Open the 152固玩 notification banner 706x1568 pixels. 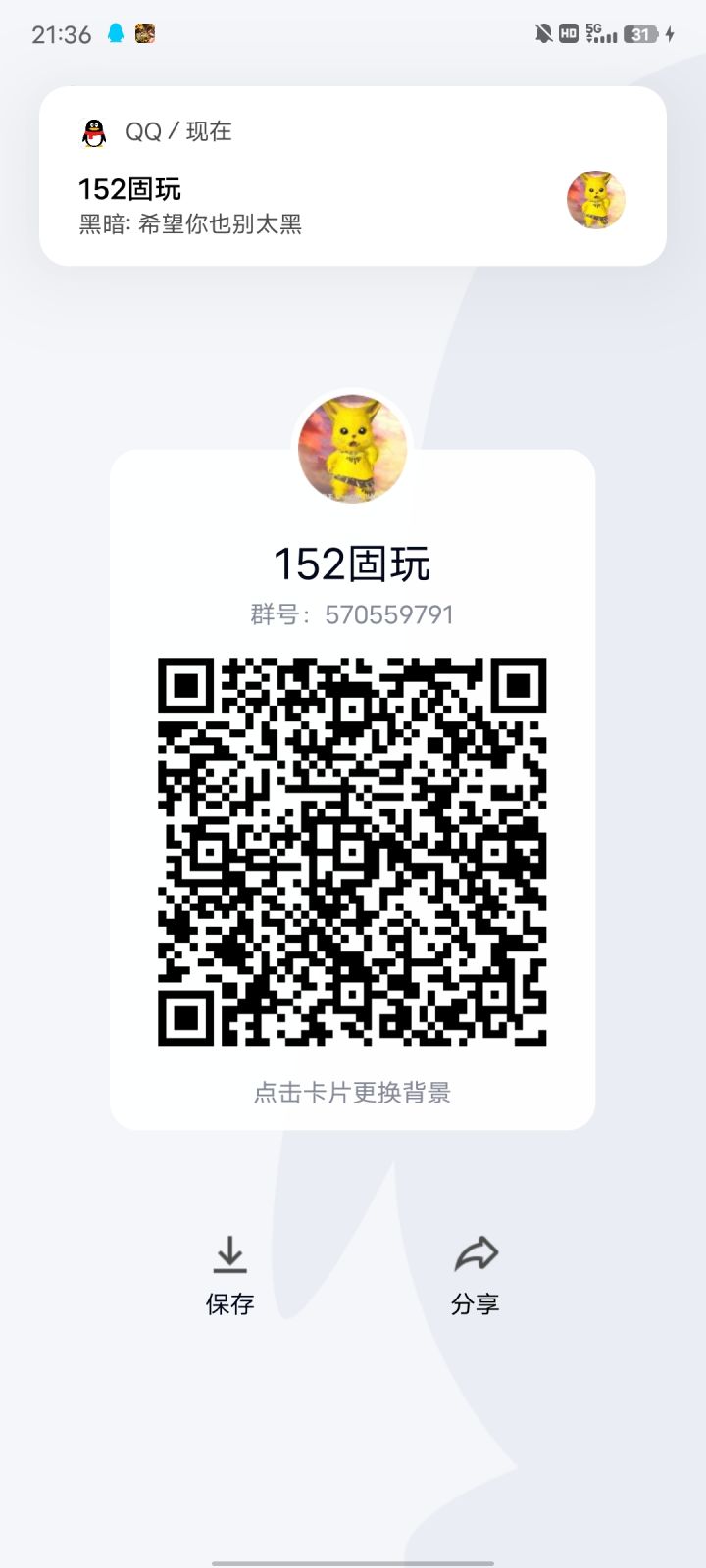click(x=353, y=174)
